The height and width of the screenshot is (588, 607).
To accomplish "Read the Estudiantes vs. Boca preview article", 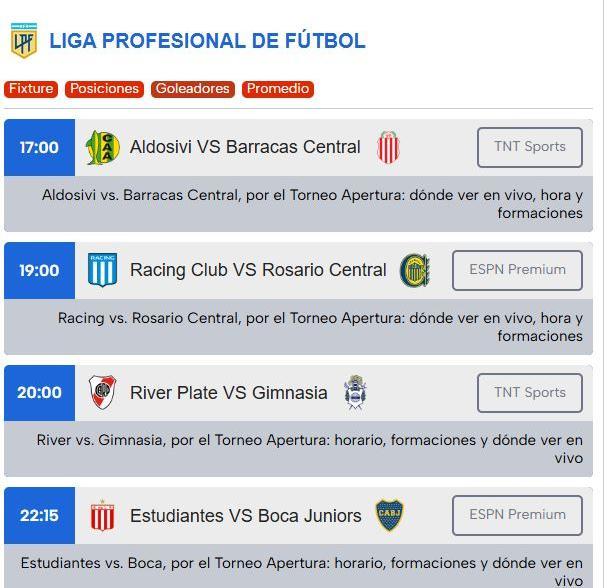I will [x=302, y=571].
